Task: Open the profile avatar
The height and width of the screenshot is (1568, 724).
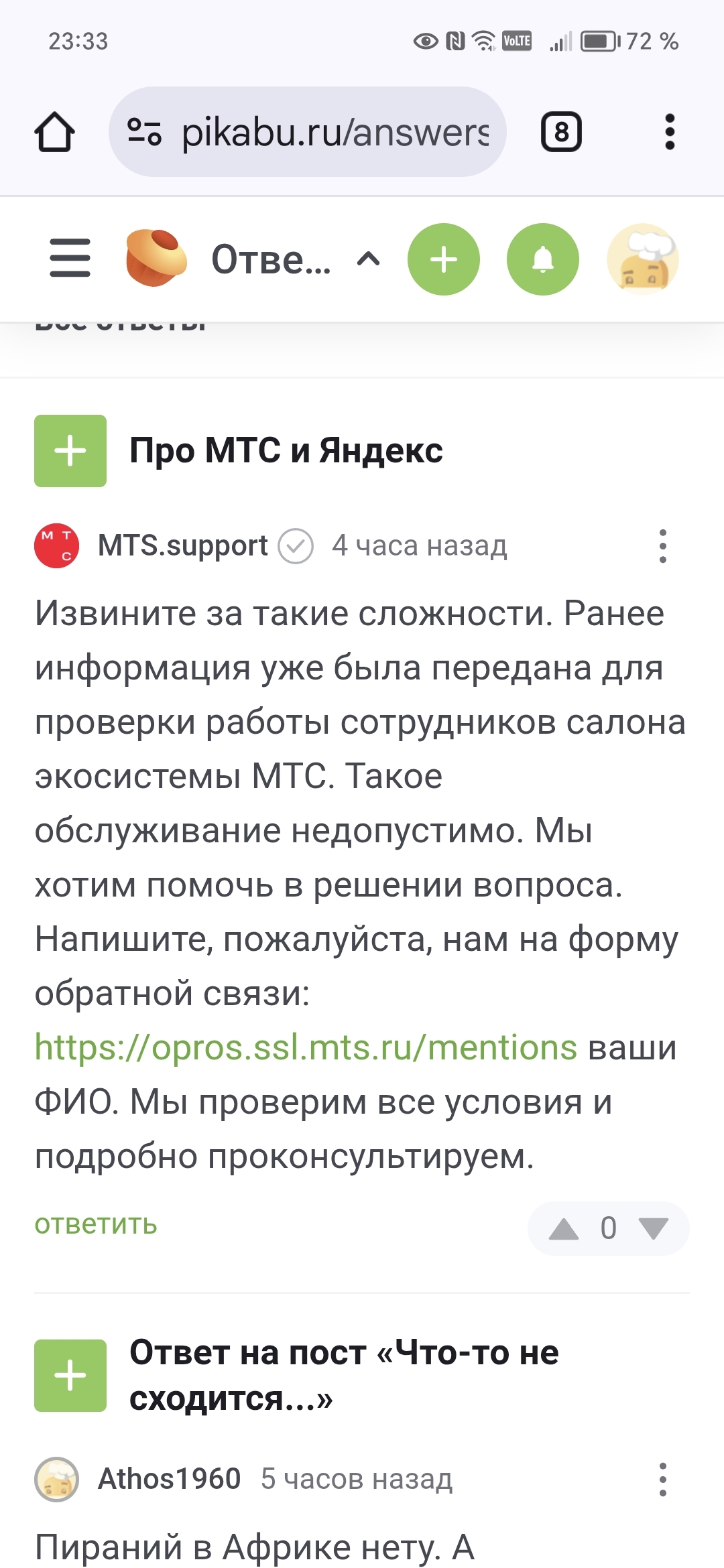Action: (642, 259)
